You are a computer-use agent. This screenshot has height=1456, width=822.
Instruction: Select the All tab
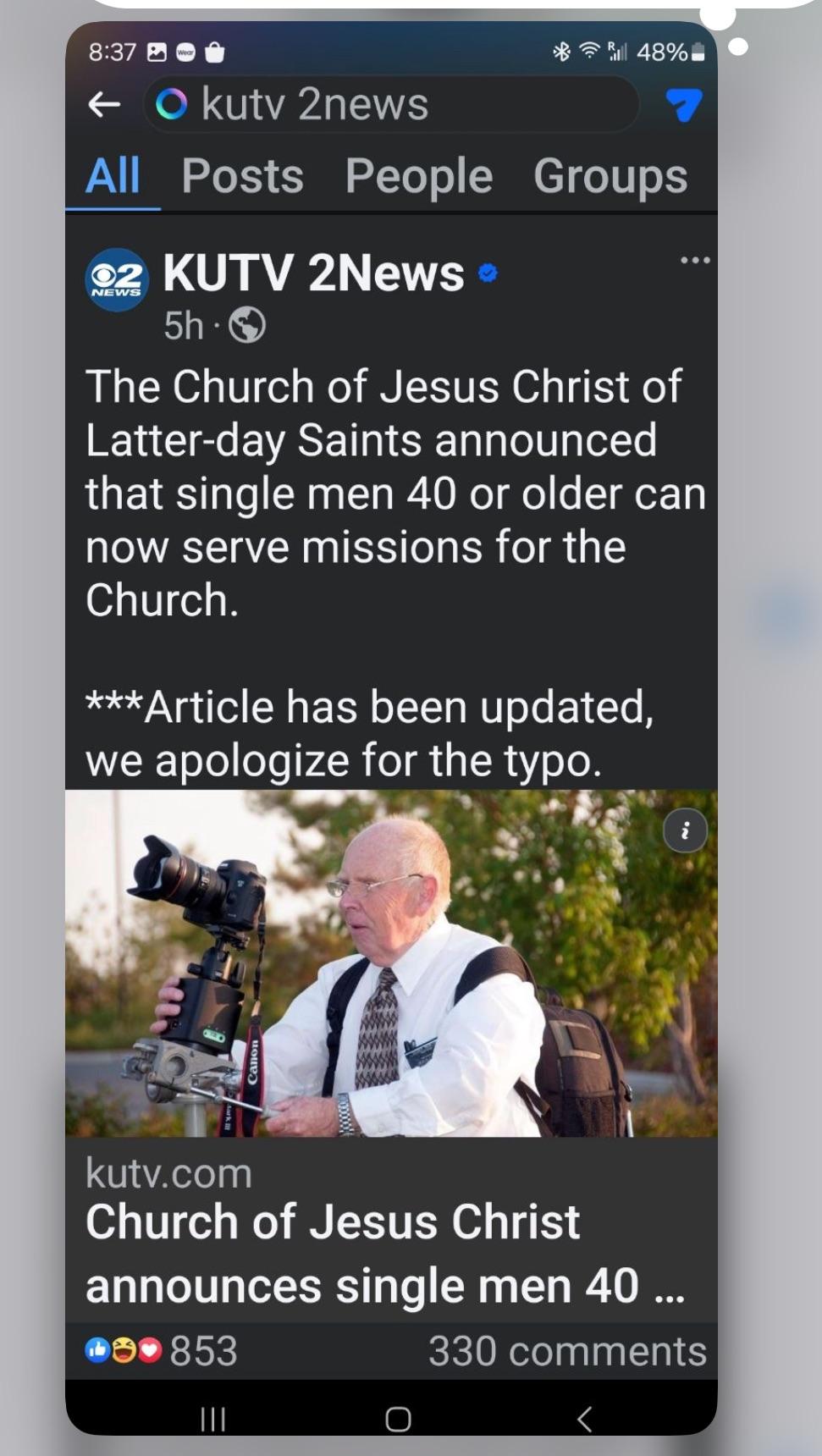click(113, 176)
